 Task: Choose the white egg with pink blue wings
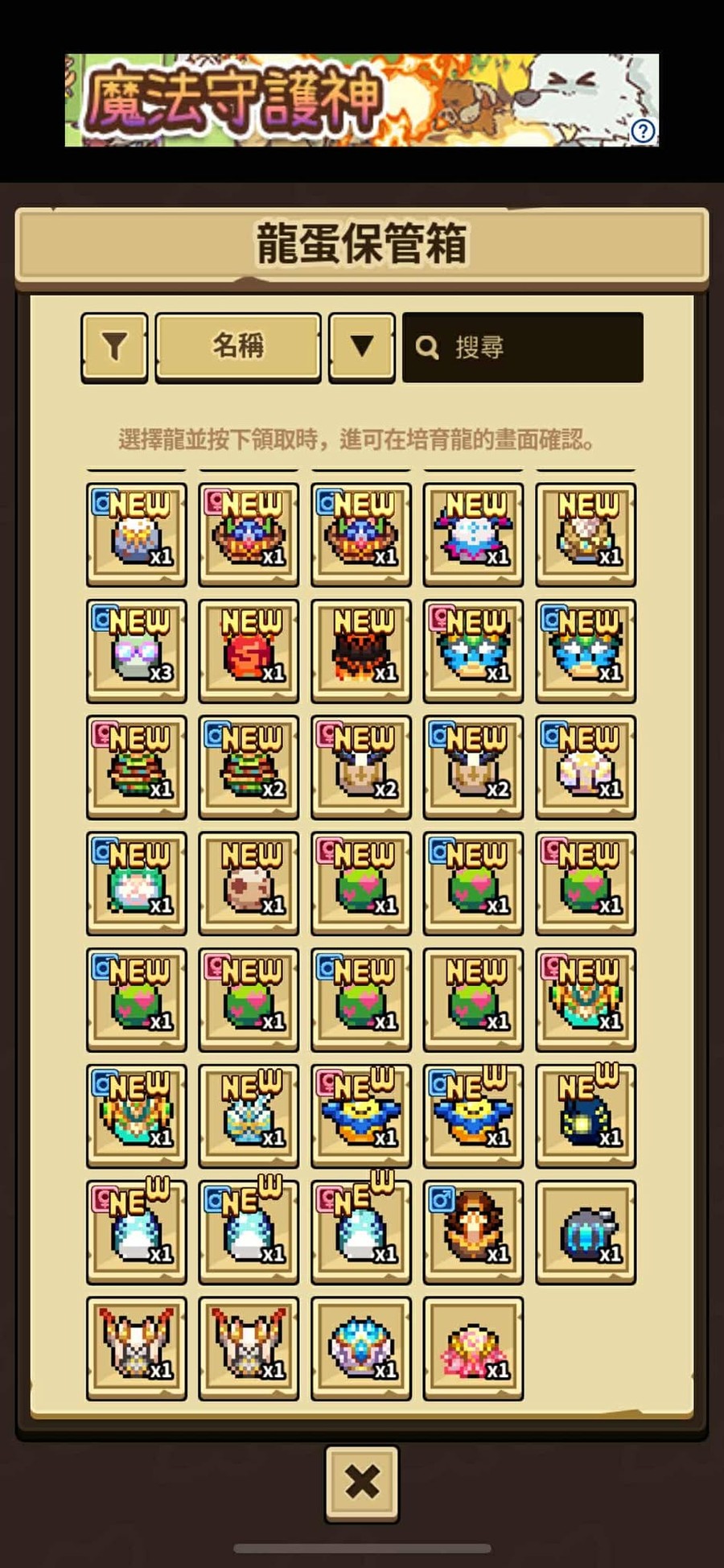pyautogui.click(x=473, y=534)
